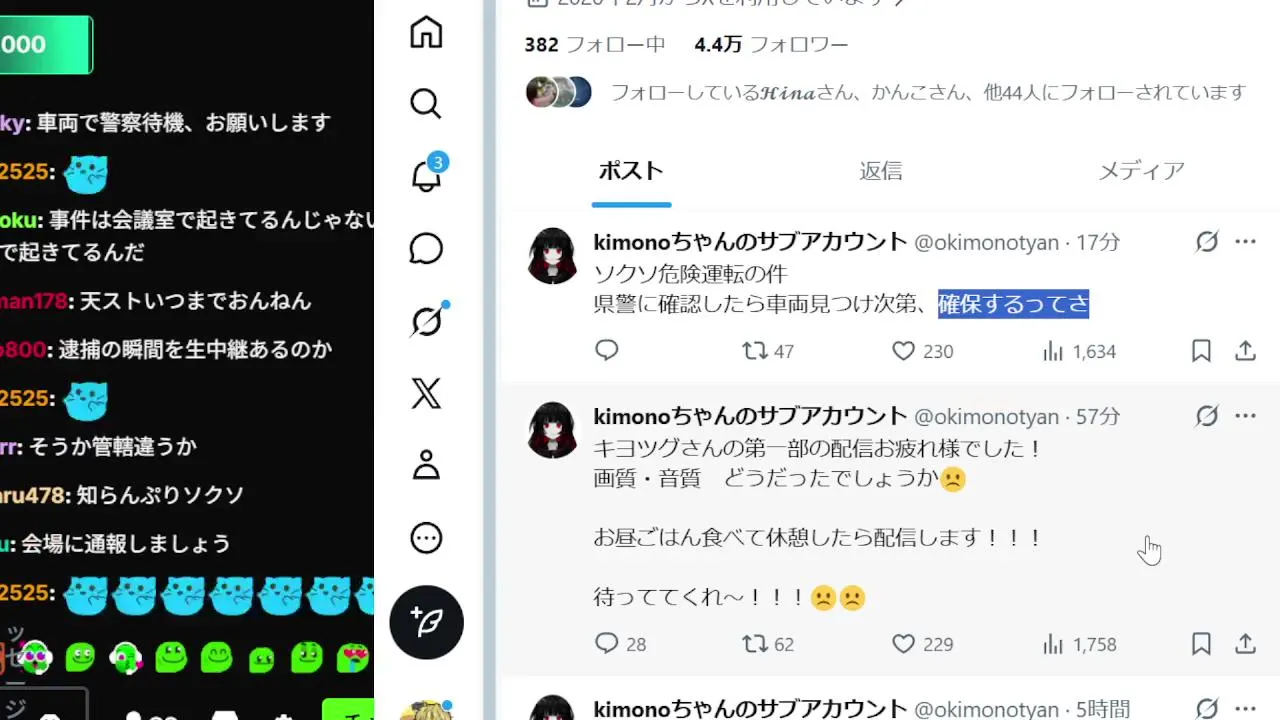
Task: Go to the home feed
Action: click(x=426, y=32)
